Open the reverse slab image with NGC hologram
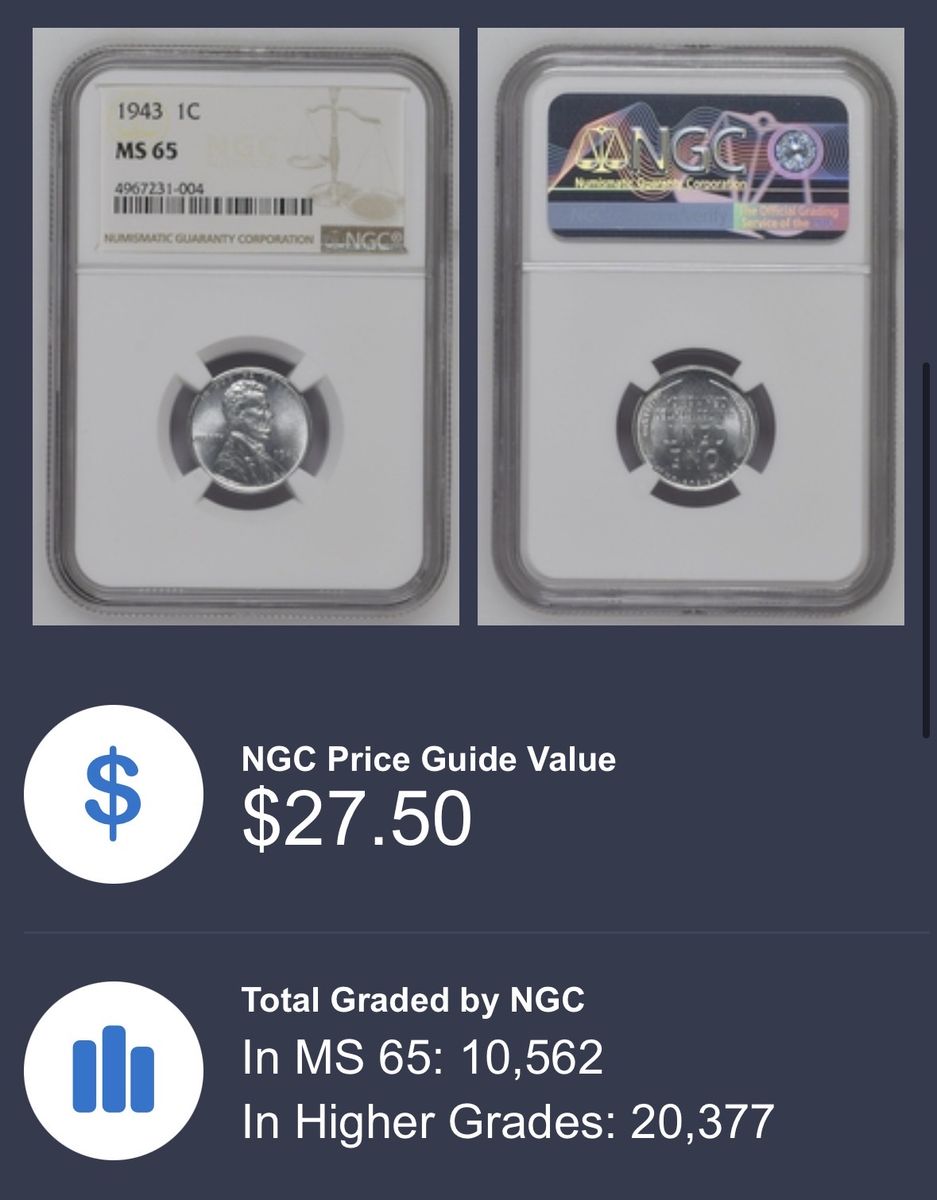Screen dimensions: 937x1200 691,326
